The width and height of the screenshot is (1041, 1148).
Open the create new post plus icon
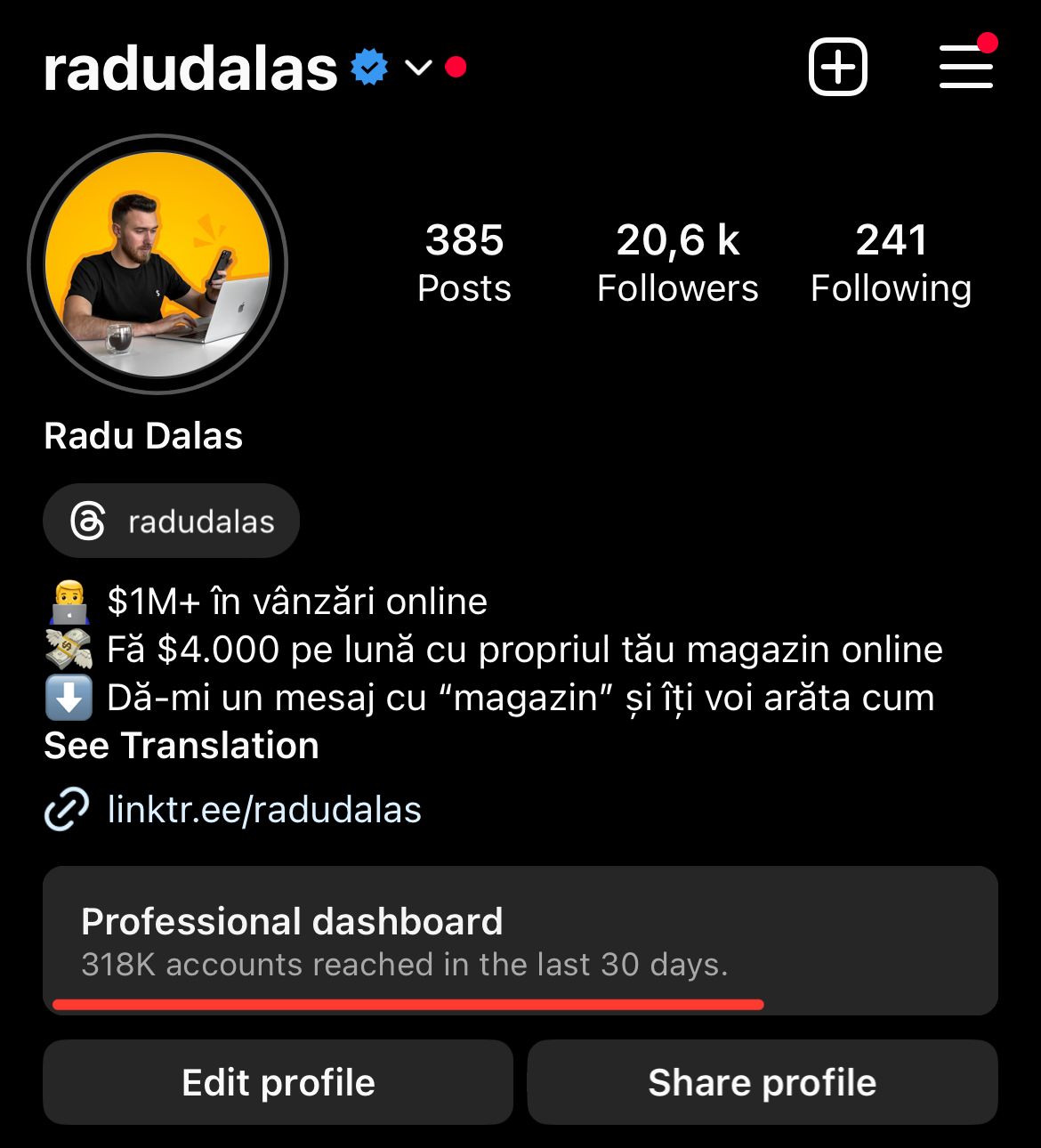pyautogui.click(x=837, y=67)
